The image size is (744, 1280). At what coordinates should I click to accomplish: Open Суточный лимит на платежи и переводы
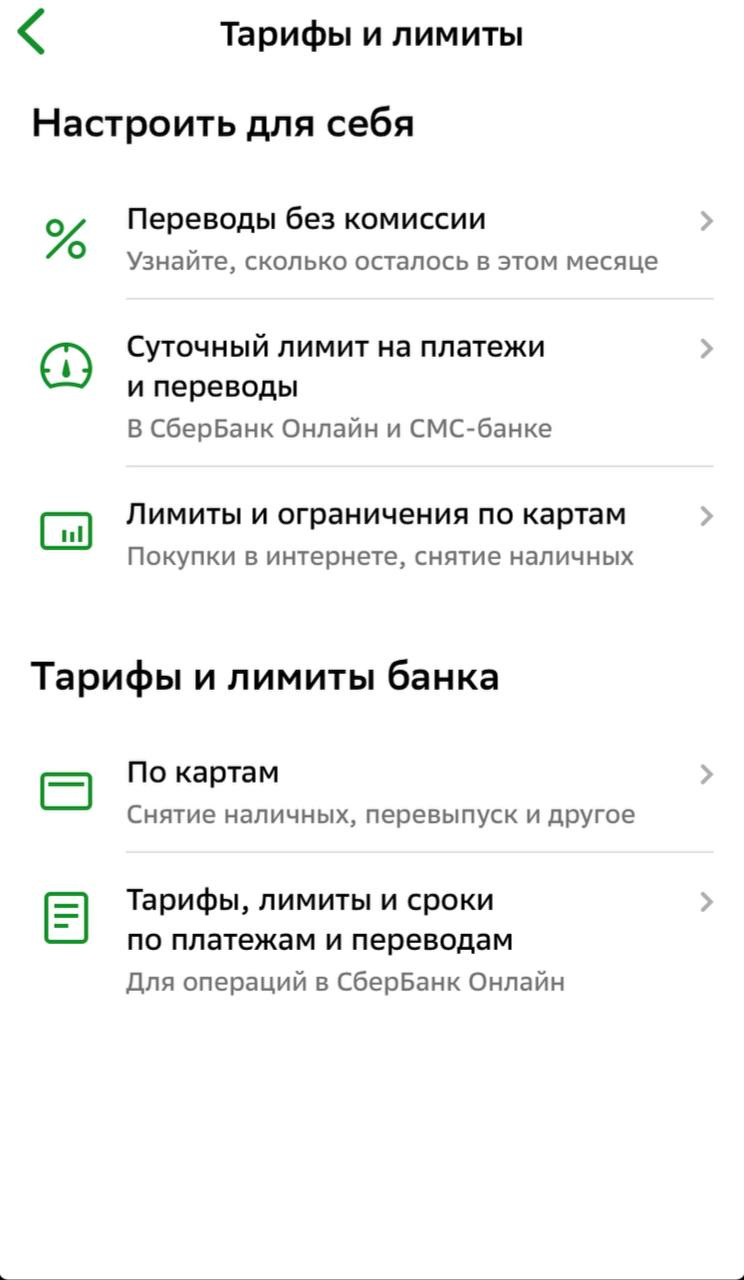pos(370,385)
